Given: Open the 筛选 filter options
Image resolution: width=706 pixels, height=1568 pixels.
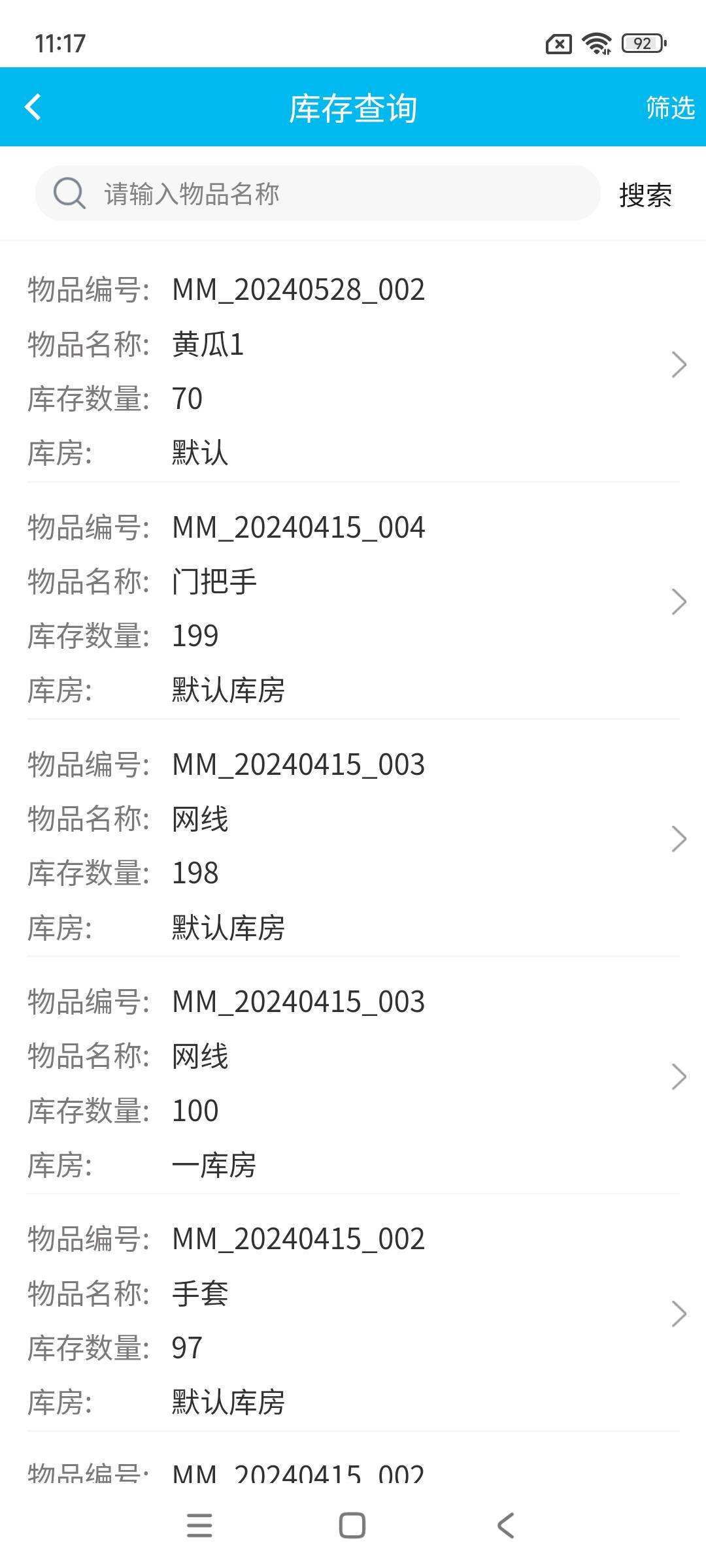Looking at the screenshot, I should 669,108.
